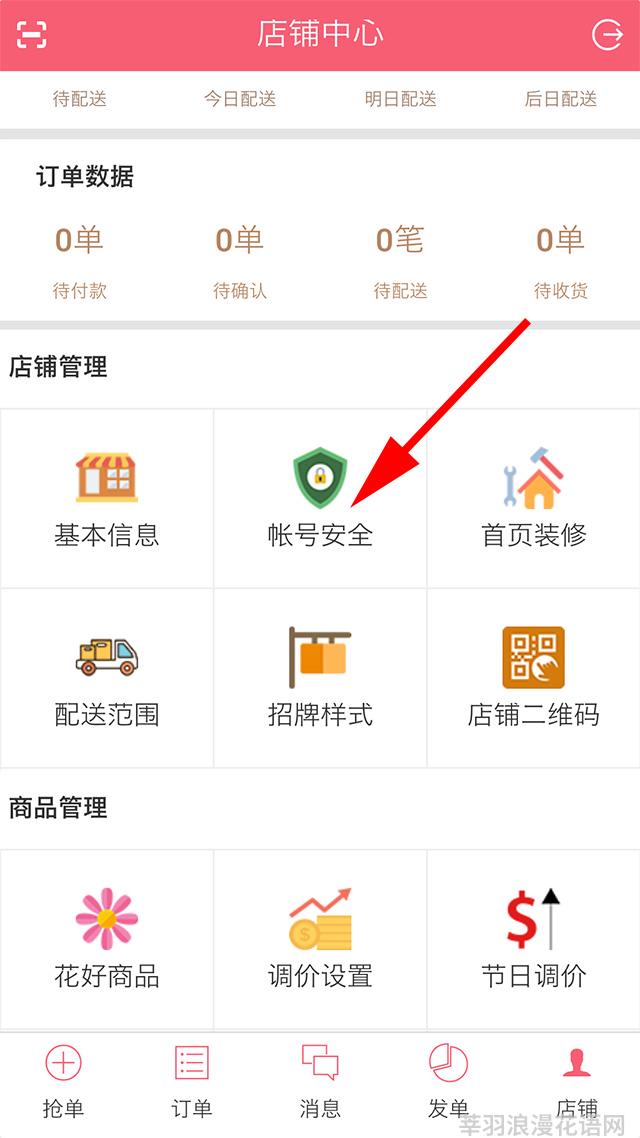Go to 订单 tab in bottom bar
Viewport: 640px width, 1138px height.
191,1082
